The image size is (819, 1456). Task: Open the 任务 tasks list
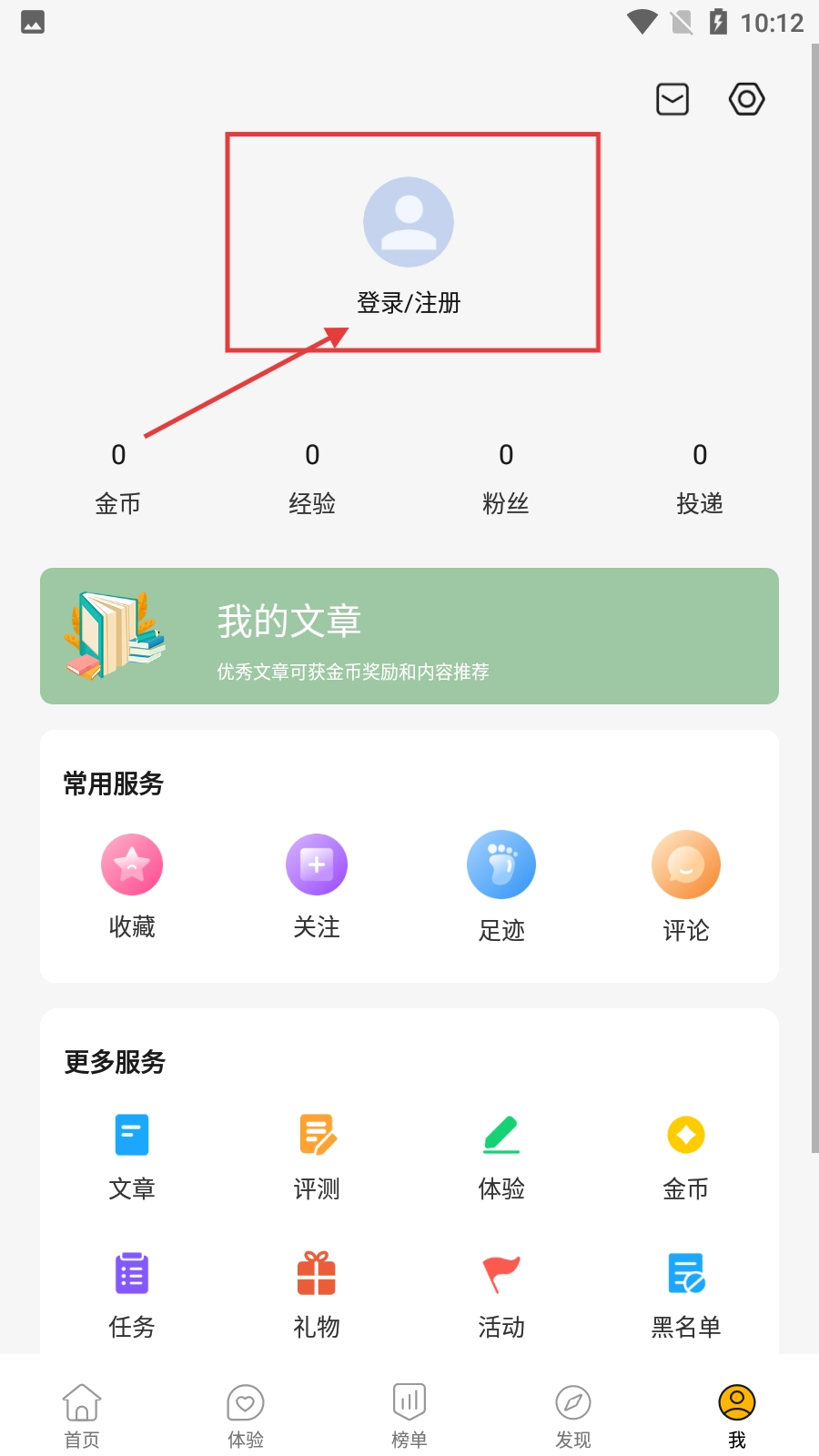coord(132,1294)
